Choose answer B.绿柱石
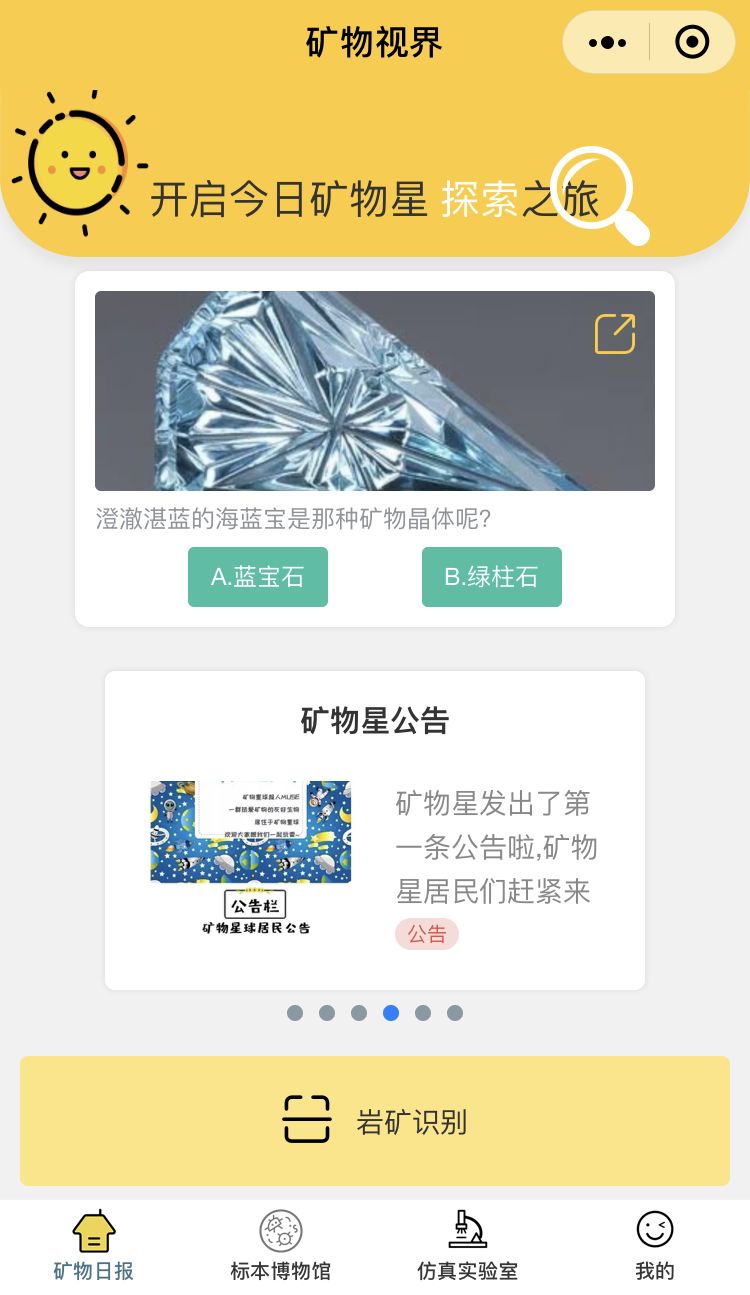750x1295 pixels. point(492,577)
